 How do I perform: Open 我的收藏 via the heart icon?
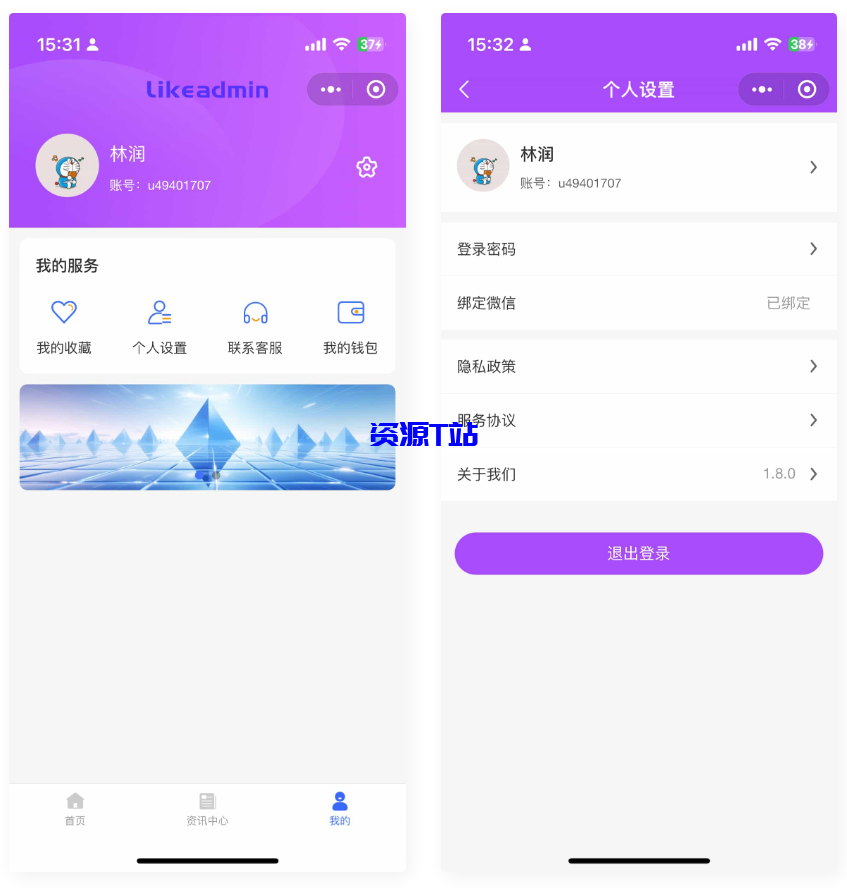(x=63, y=312)
